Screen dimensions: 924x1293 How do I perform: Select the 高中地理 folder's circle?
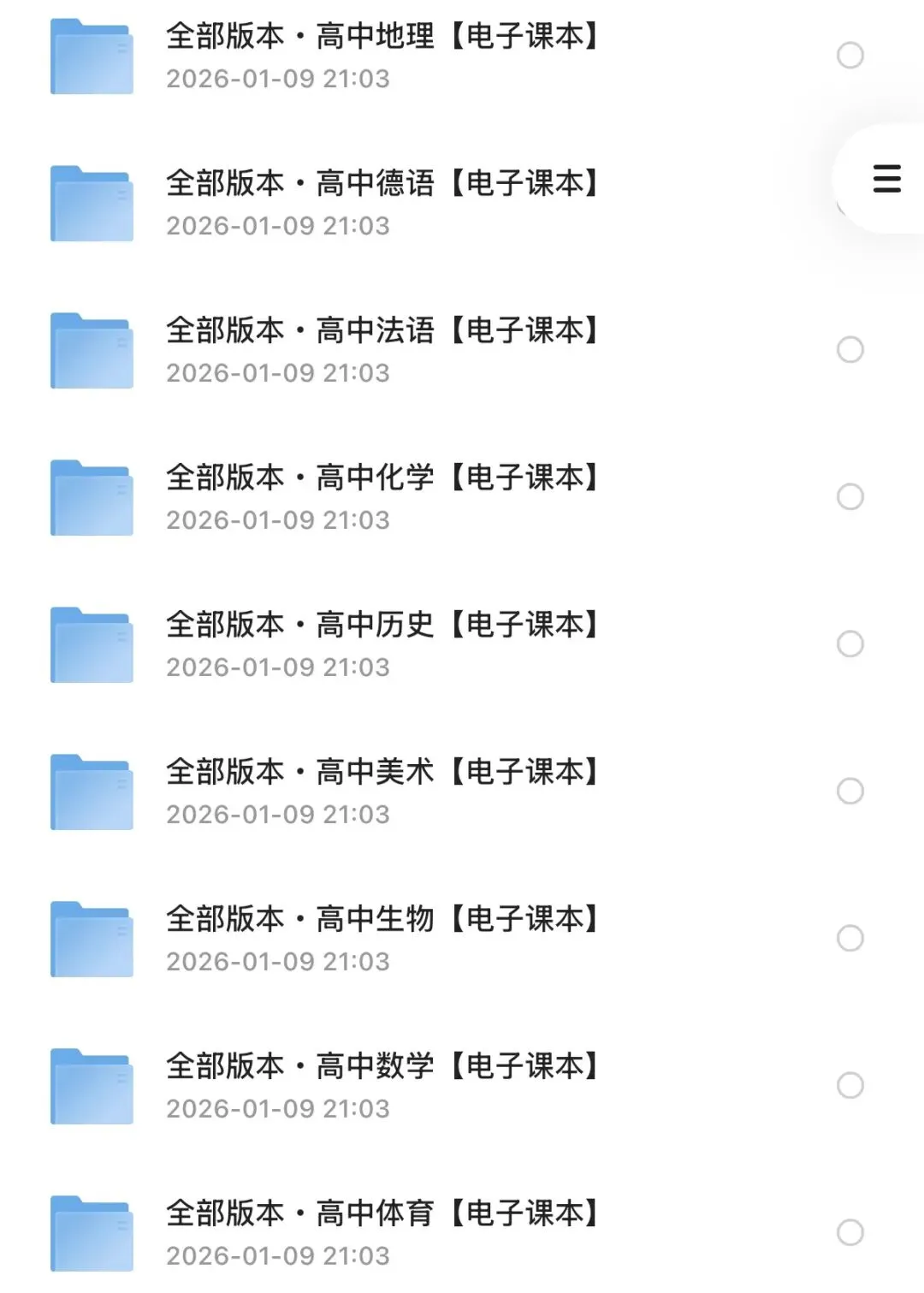(850, 56)
